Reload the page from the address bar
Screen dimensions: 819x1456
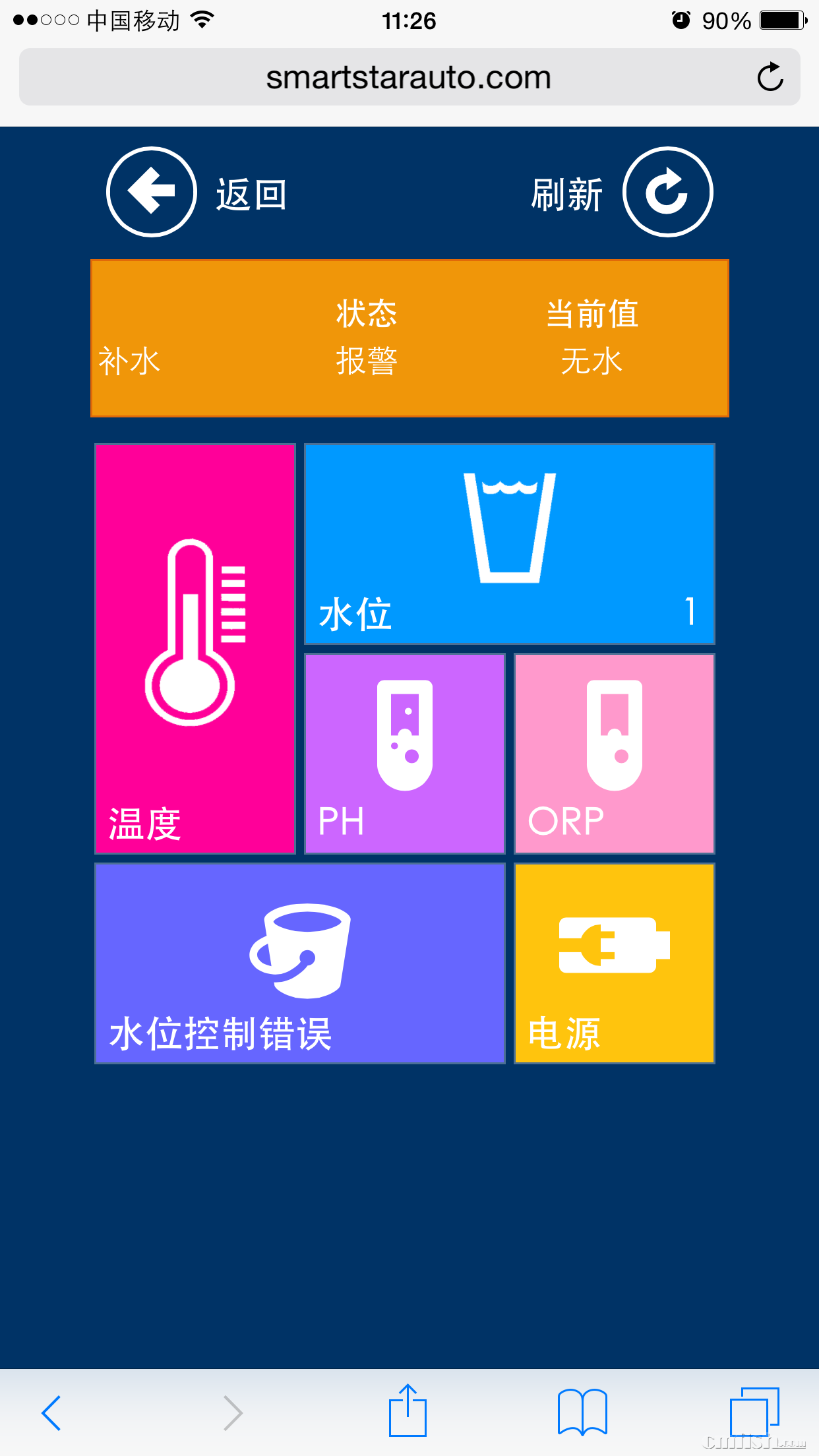coord(770,77)
